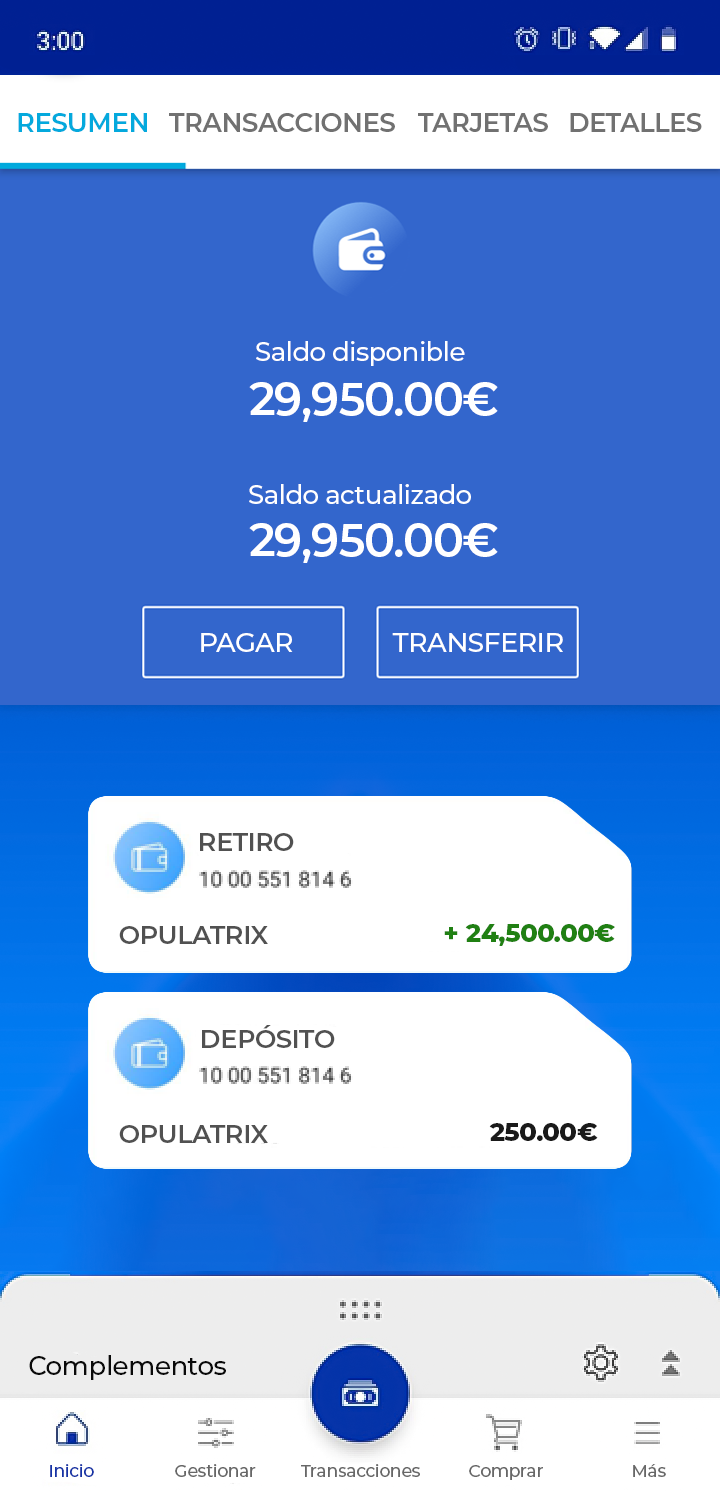Open the Depósito transaction card
The height and width of the screenshot is (1496, 720).
(359, 1081)
